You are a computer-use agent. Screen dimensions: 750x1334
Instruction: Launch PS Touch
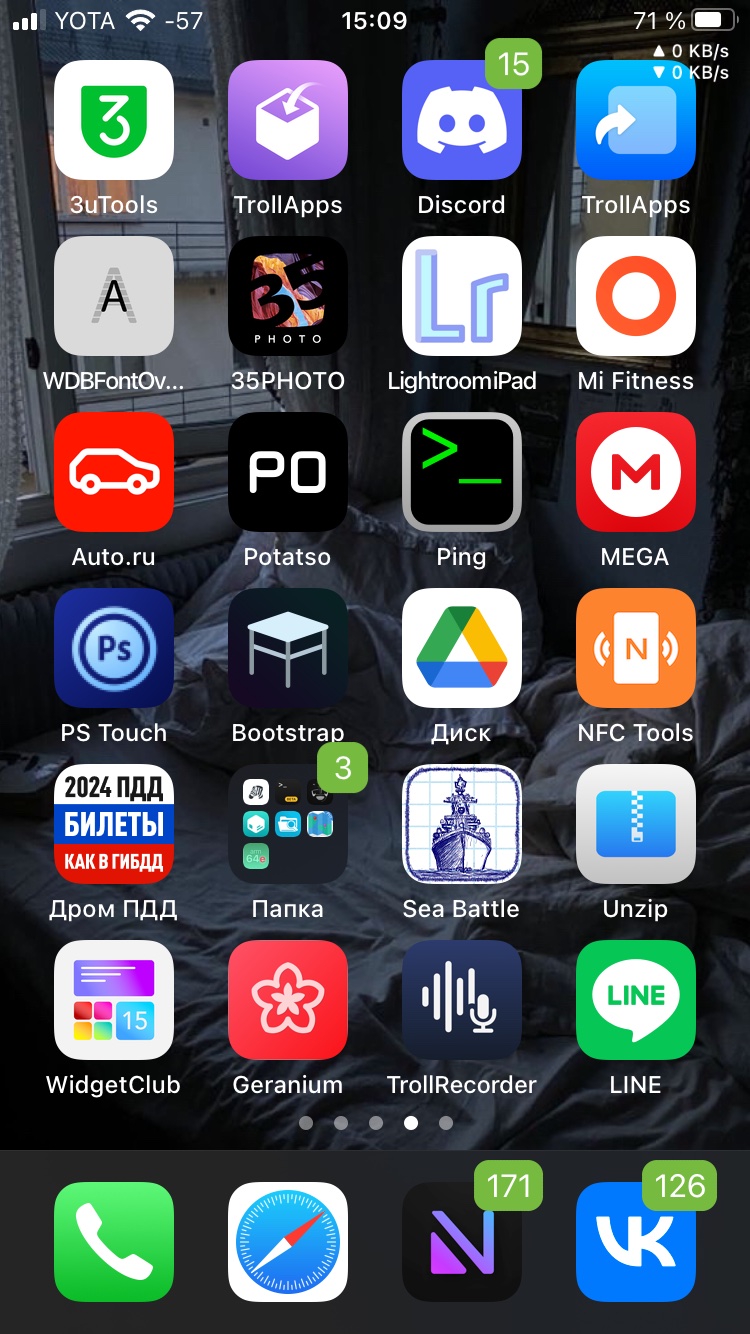114,648
